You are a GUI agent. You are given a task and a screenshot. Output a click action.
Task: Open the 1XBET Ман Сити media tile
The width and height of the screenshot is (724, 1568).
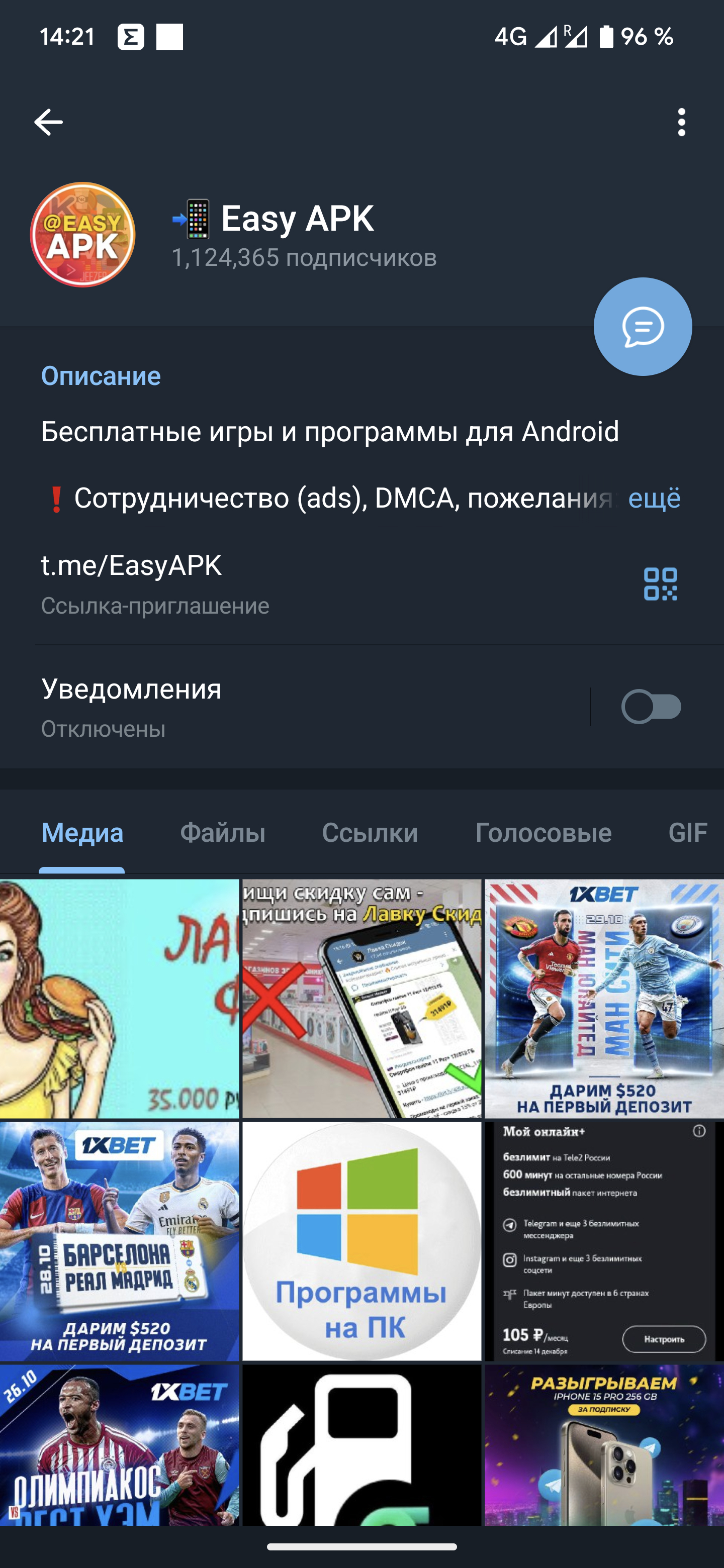point(604,998)
